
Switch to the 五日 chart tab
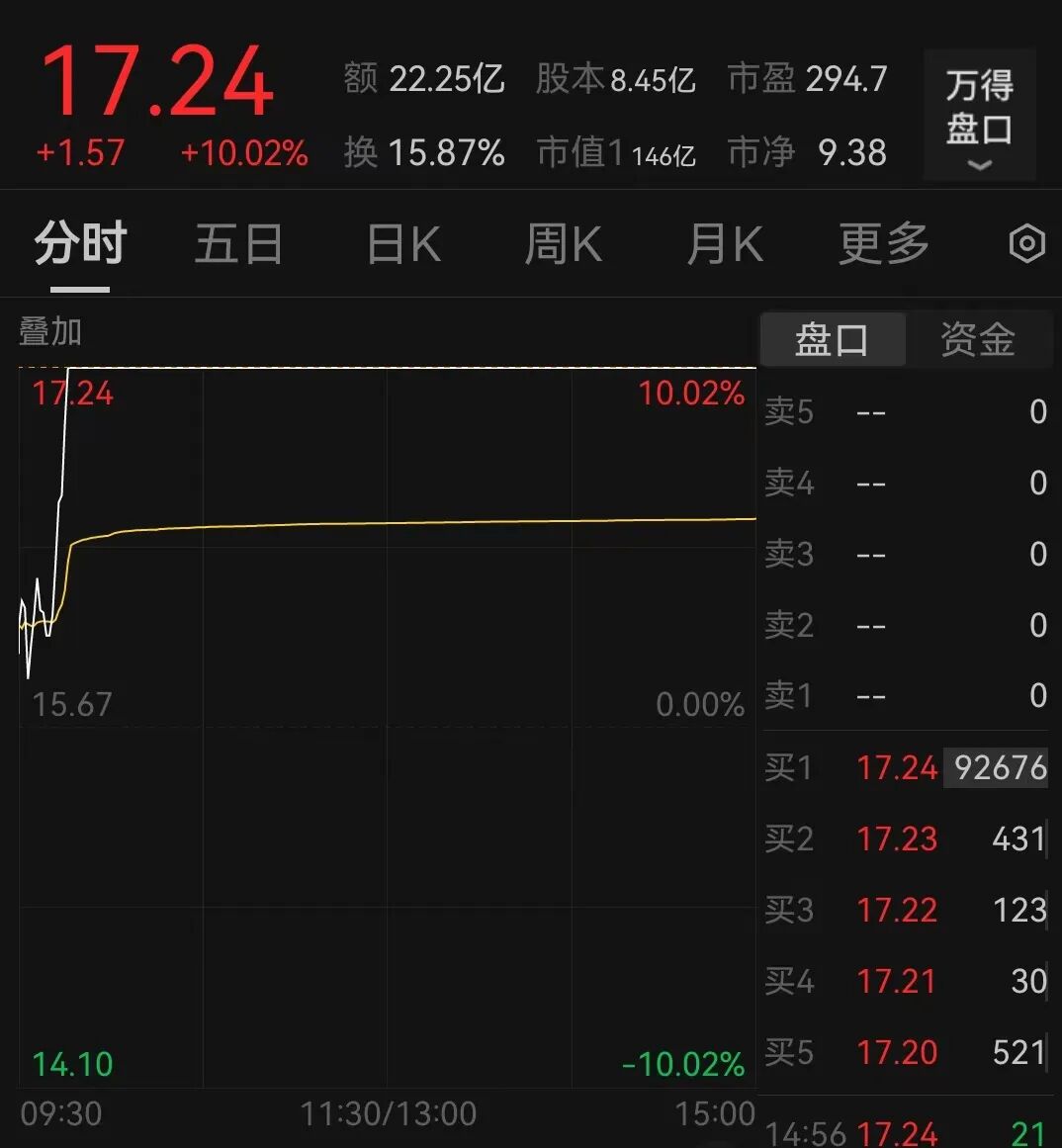point(238,244)
